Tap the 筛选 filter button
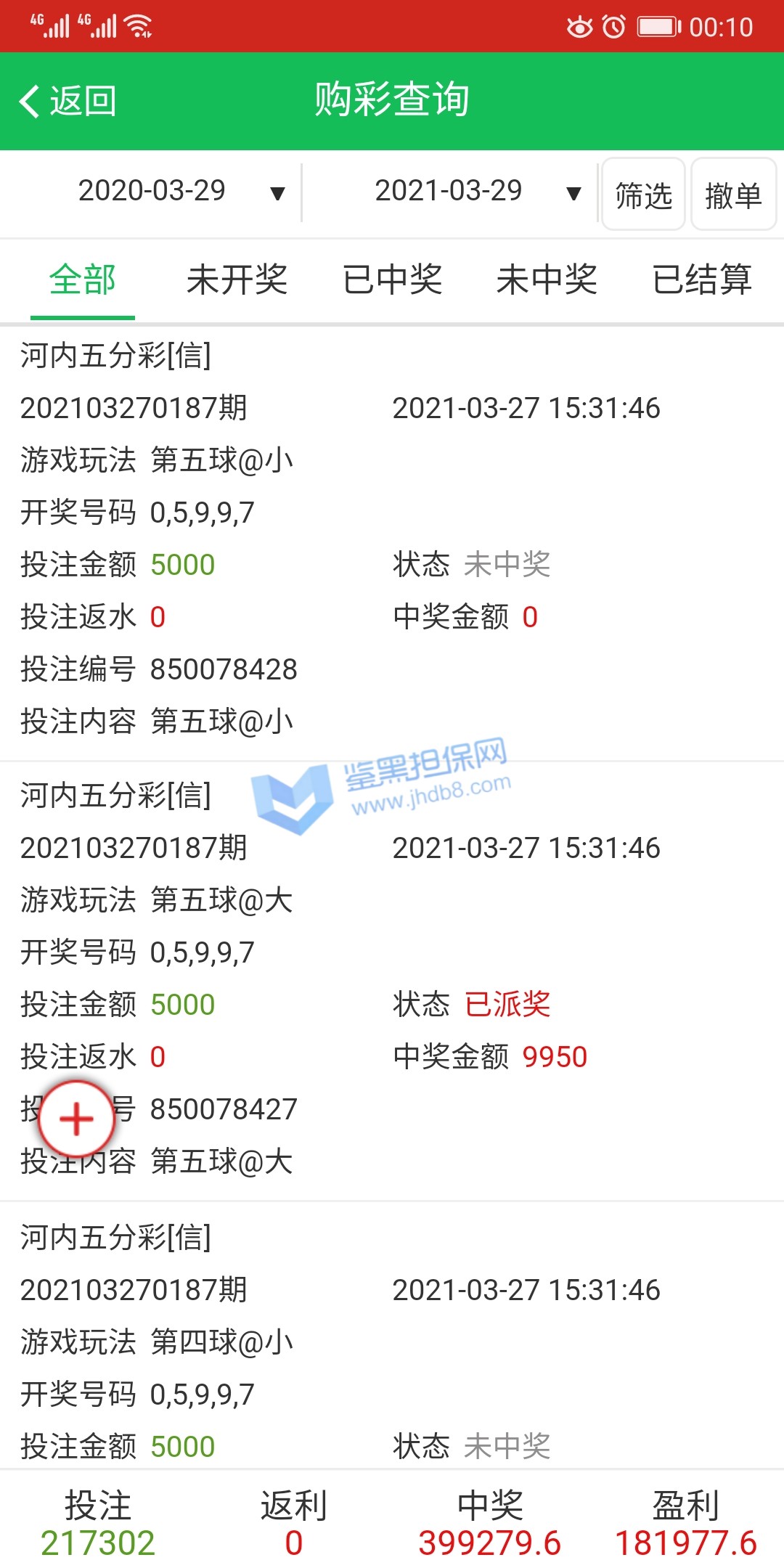The width and height of the screenshot is (784, 1568). click(643, 195)
